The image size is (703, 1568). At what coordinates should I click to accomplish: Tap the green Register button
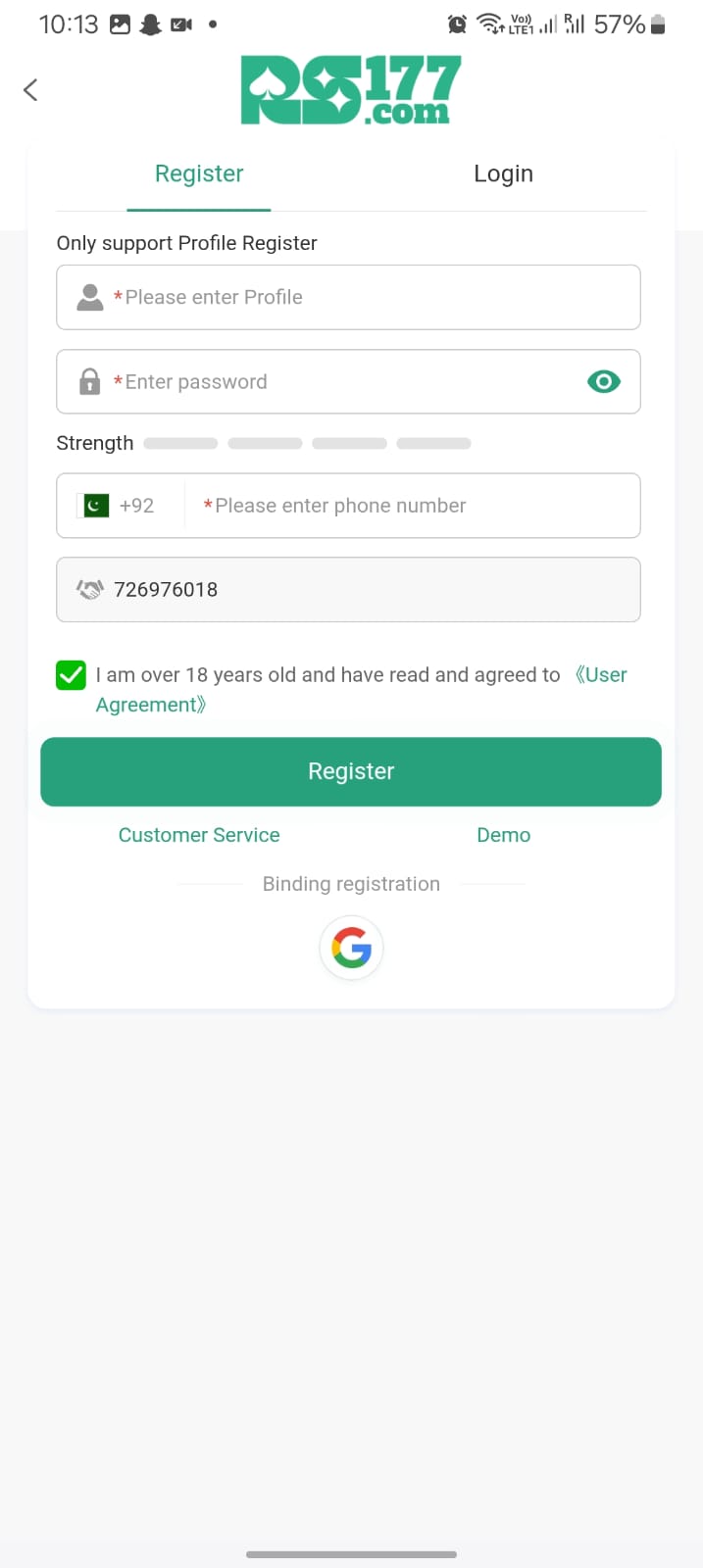point(351,771)
